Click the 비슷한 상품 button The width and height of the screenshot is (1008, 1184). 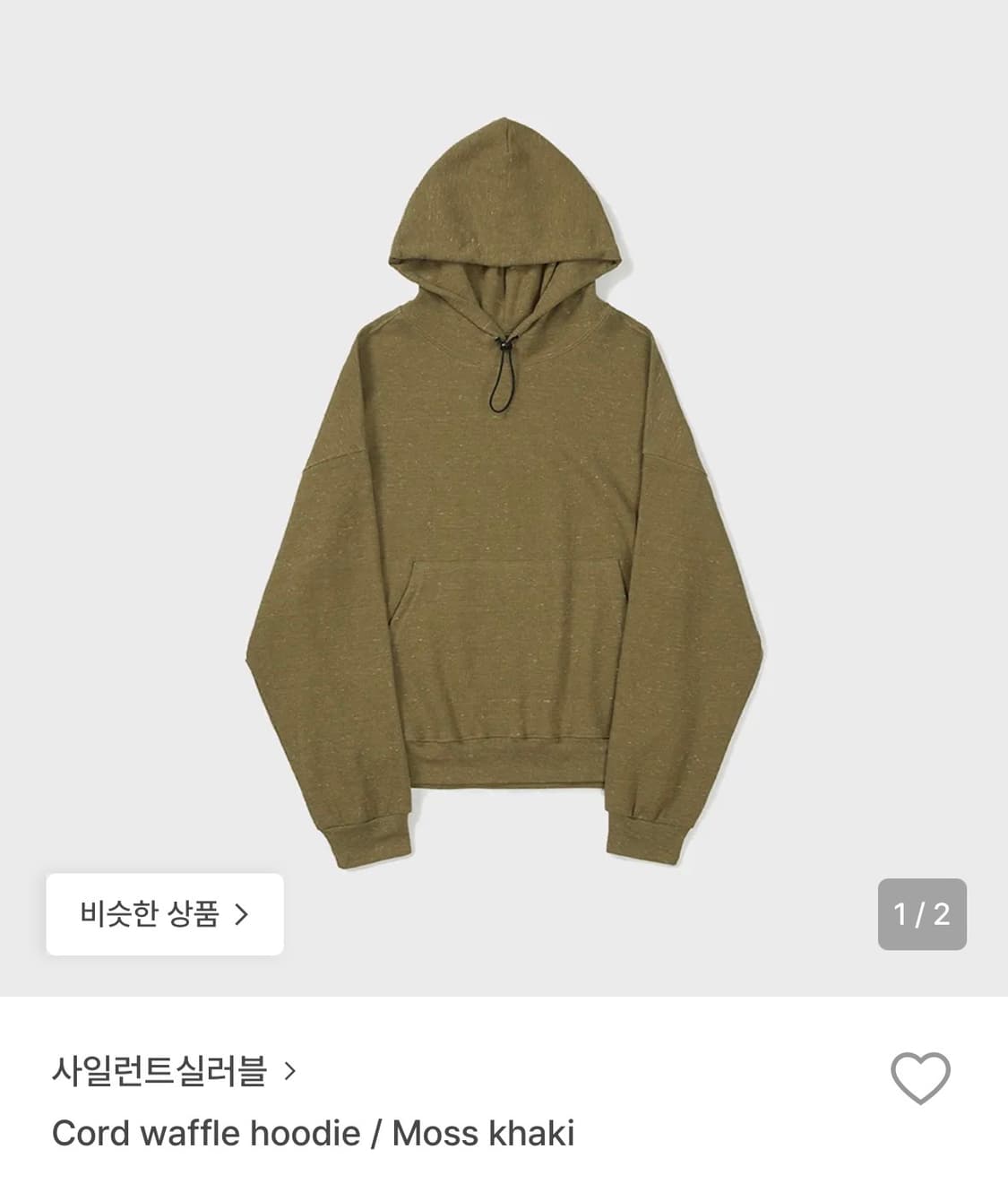click(163, 915)
